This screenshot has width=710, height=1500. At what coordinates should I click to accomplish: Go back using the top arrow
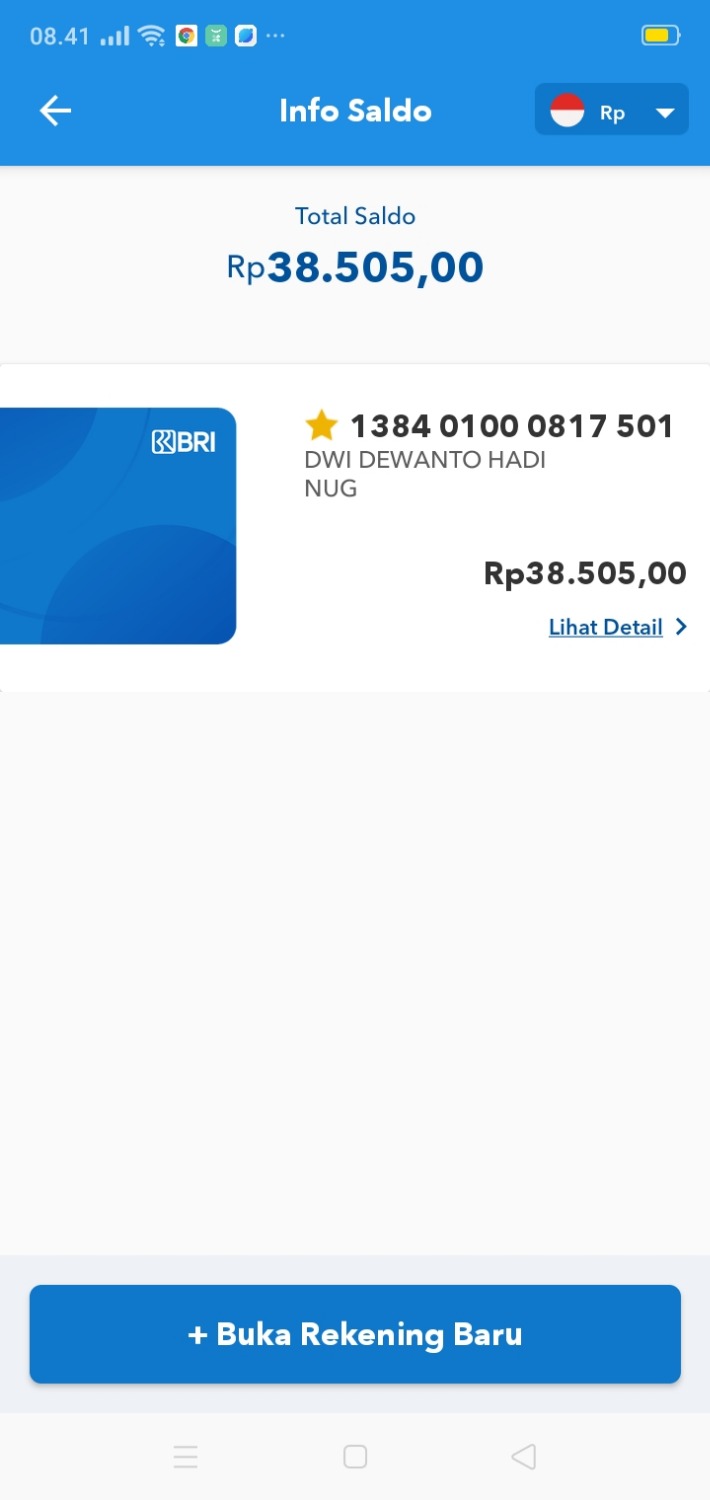55,111
